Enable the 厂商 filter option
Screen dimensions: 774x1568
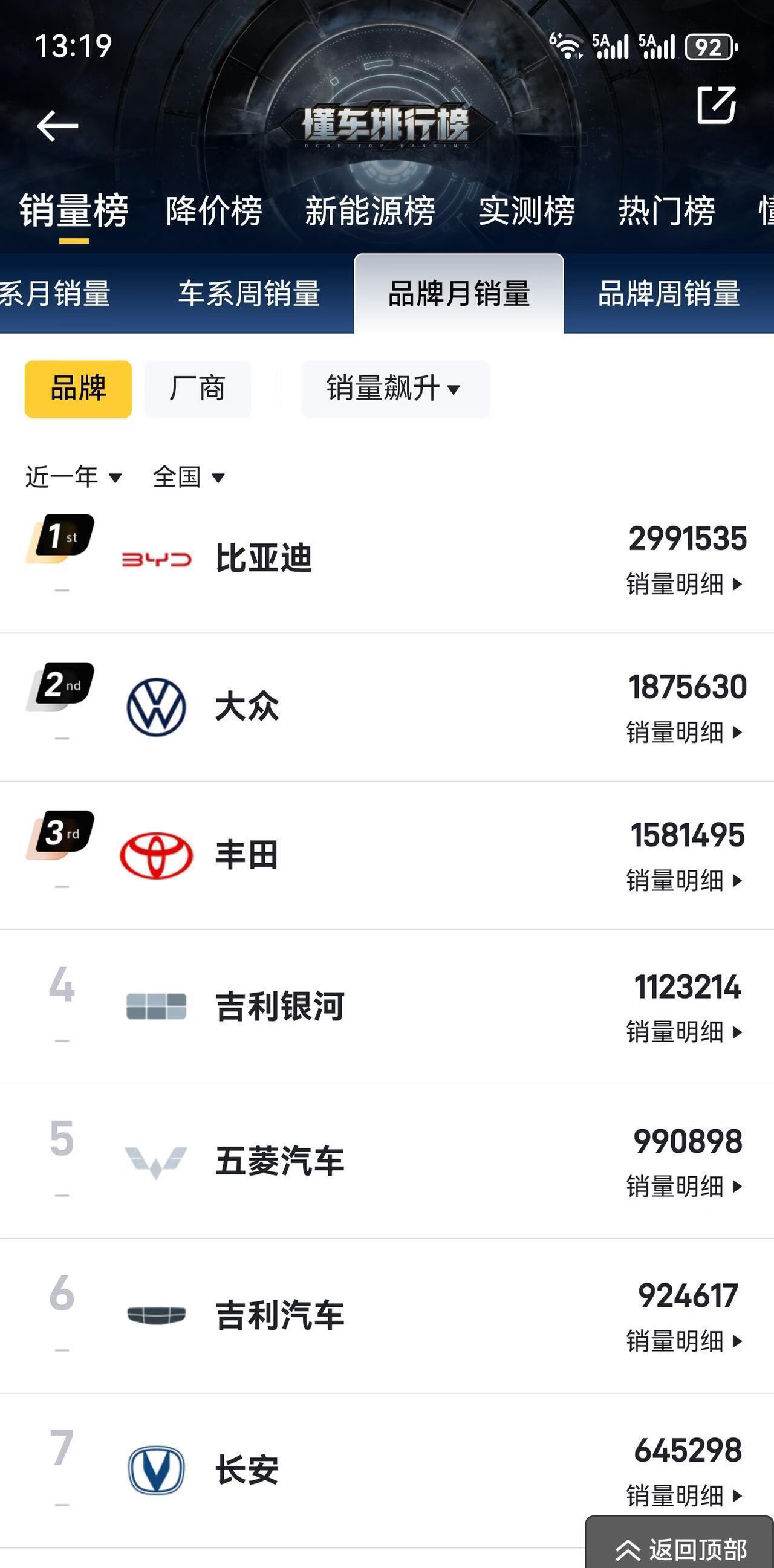(197, 388)
